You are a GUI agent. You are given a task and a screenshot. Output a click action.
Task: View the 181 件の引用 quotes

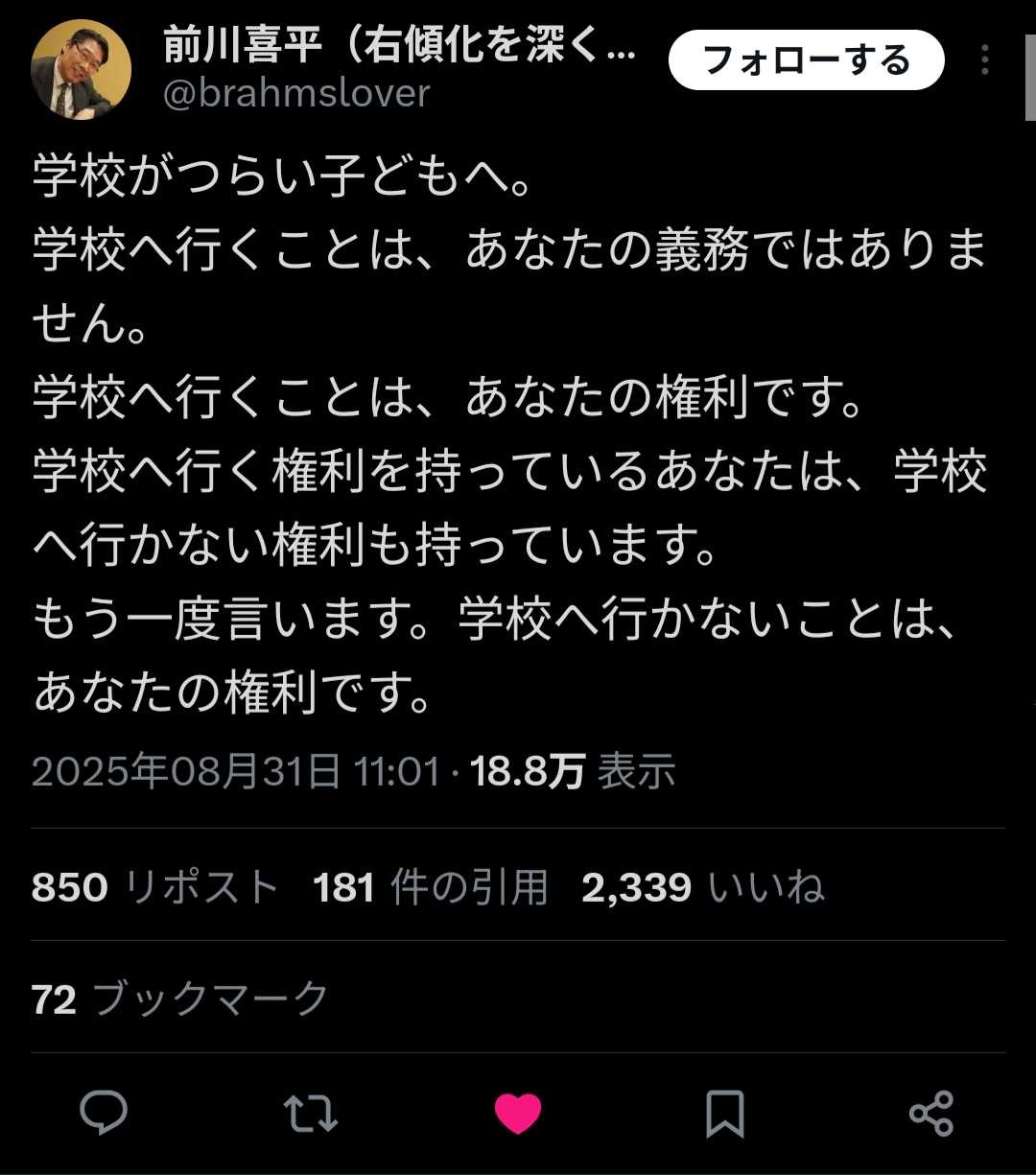tap(430, 887)
